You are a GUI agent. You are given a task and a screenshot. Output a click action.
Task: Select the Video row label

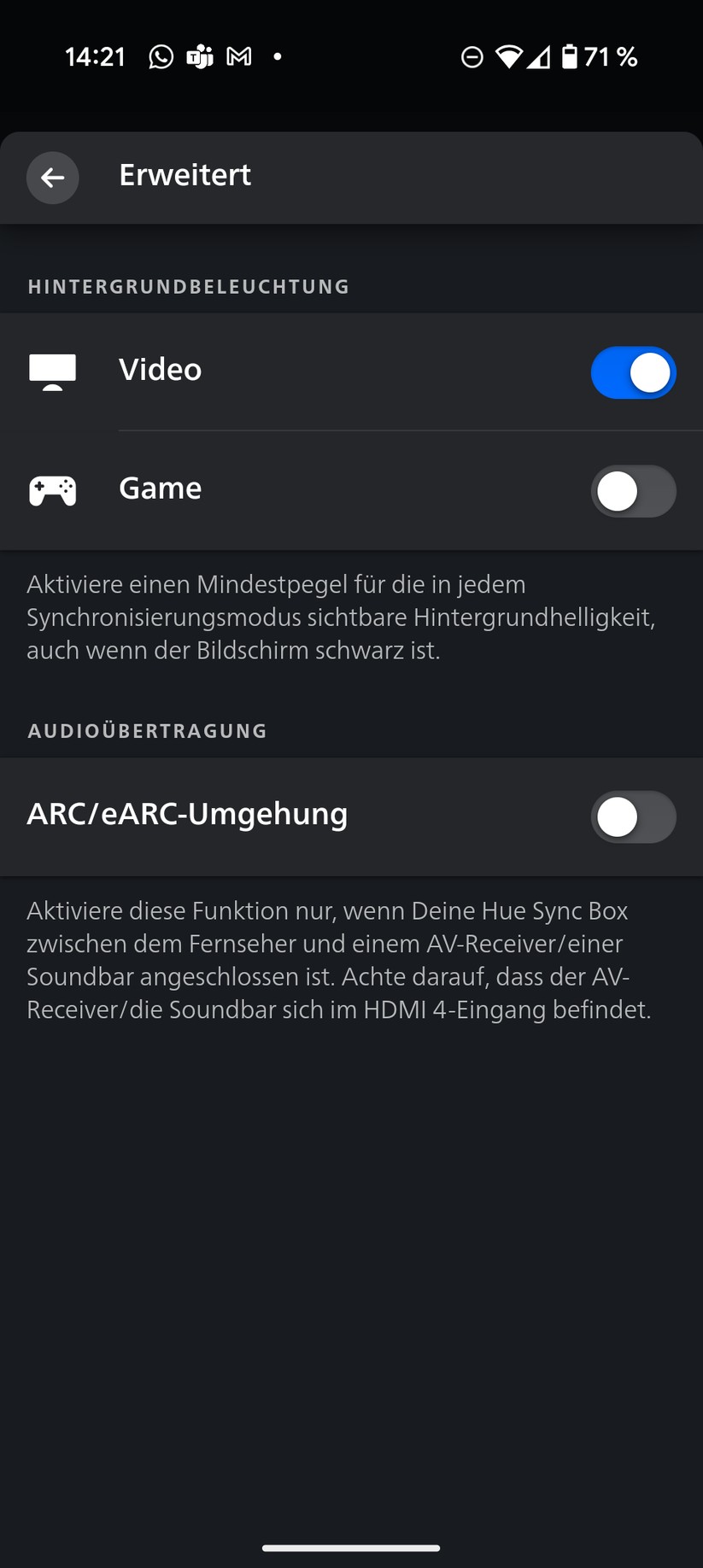pyautogui.click(x=160, y=370)
